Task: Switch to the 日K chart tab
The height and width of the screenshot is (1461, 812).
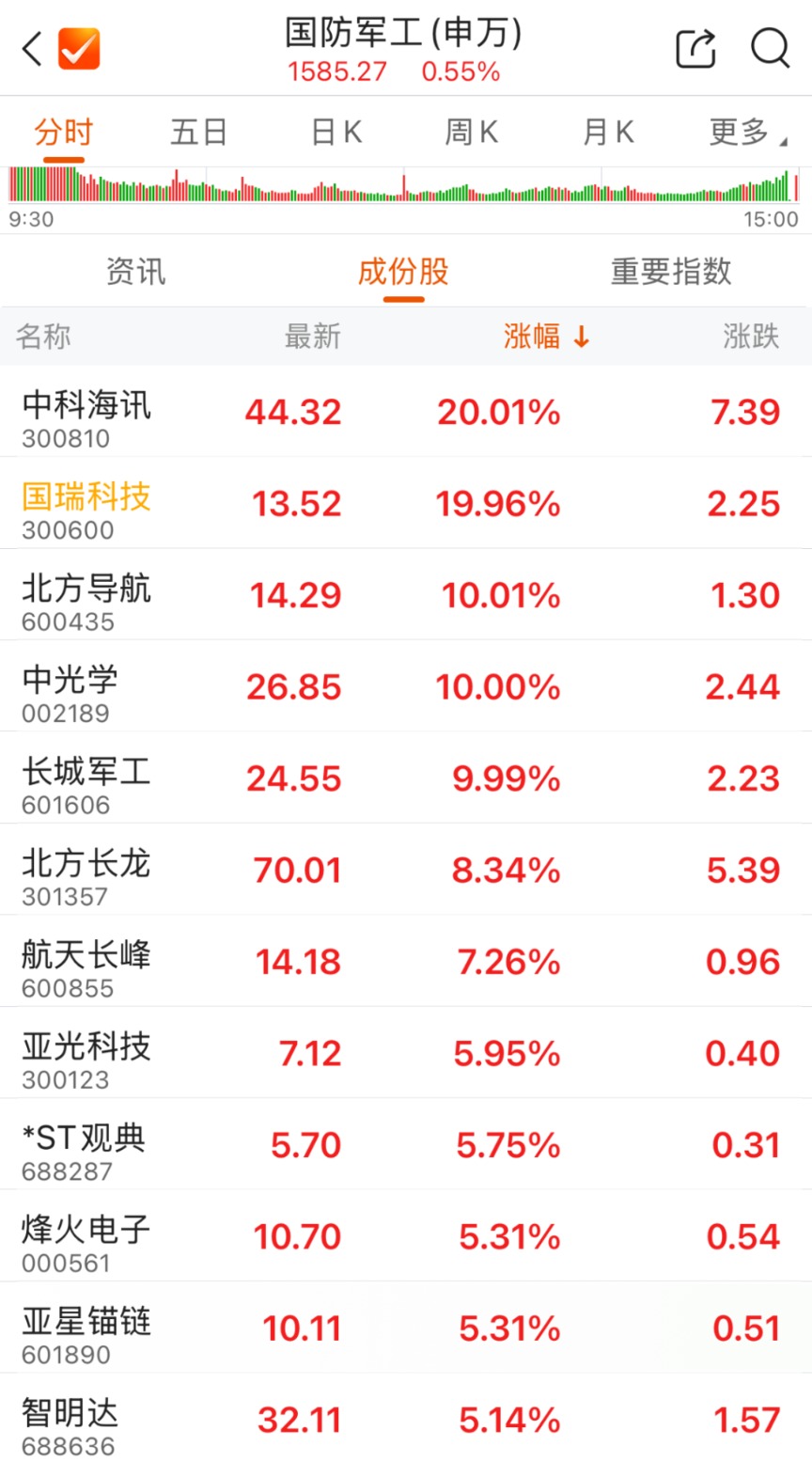Action: pyautogui.click(x=336, y=133)
